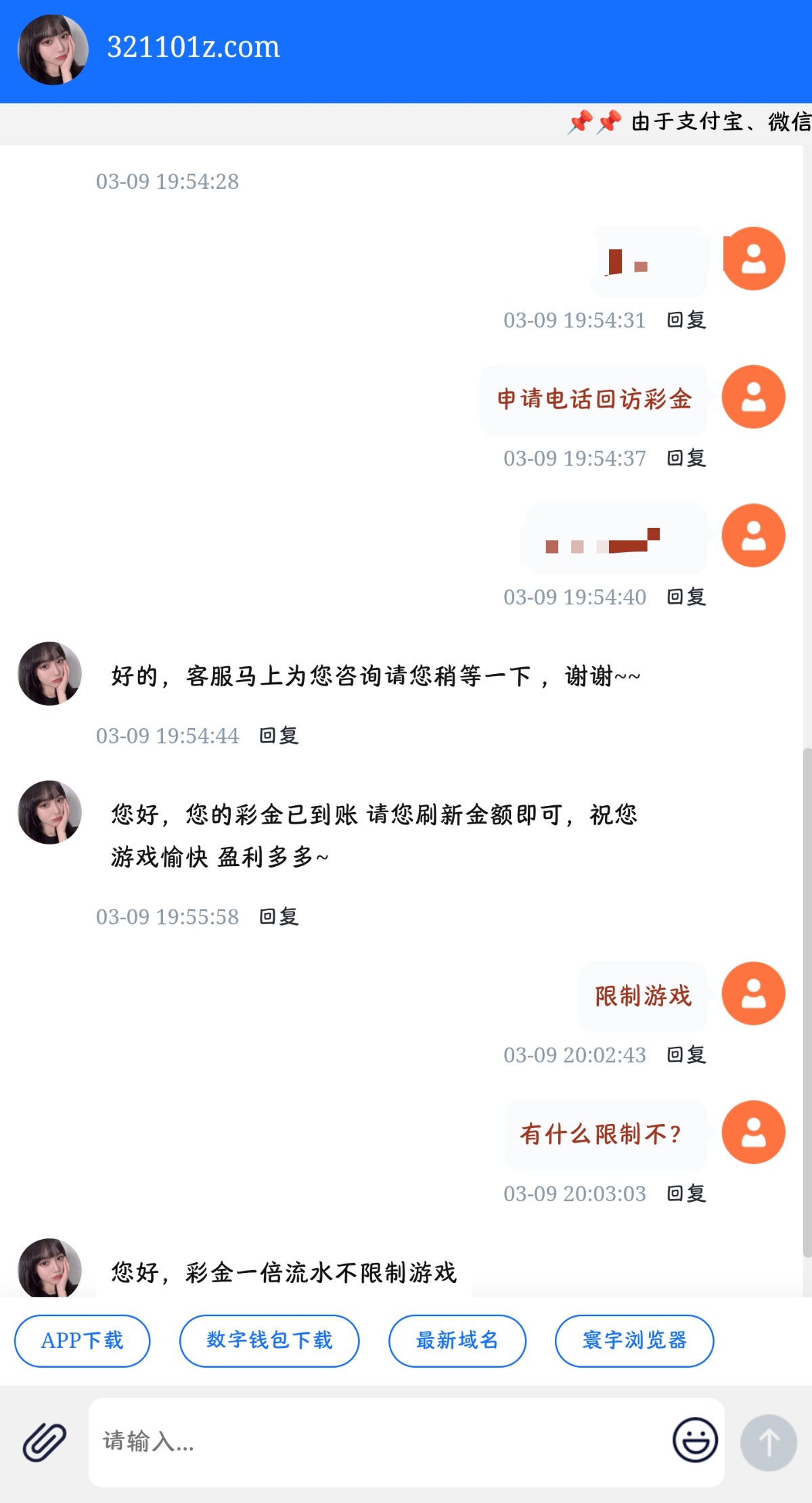Open 数字钱包下载 quick link
Screen dimensions: 812x1503
coord(269,1341)
